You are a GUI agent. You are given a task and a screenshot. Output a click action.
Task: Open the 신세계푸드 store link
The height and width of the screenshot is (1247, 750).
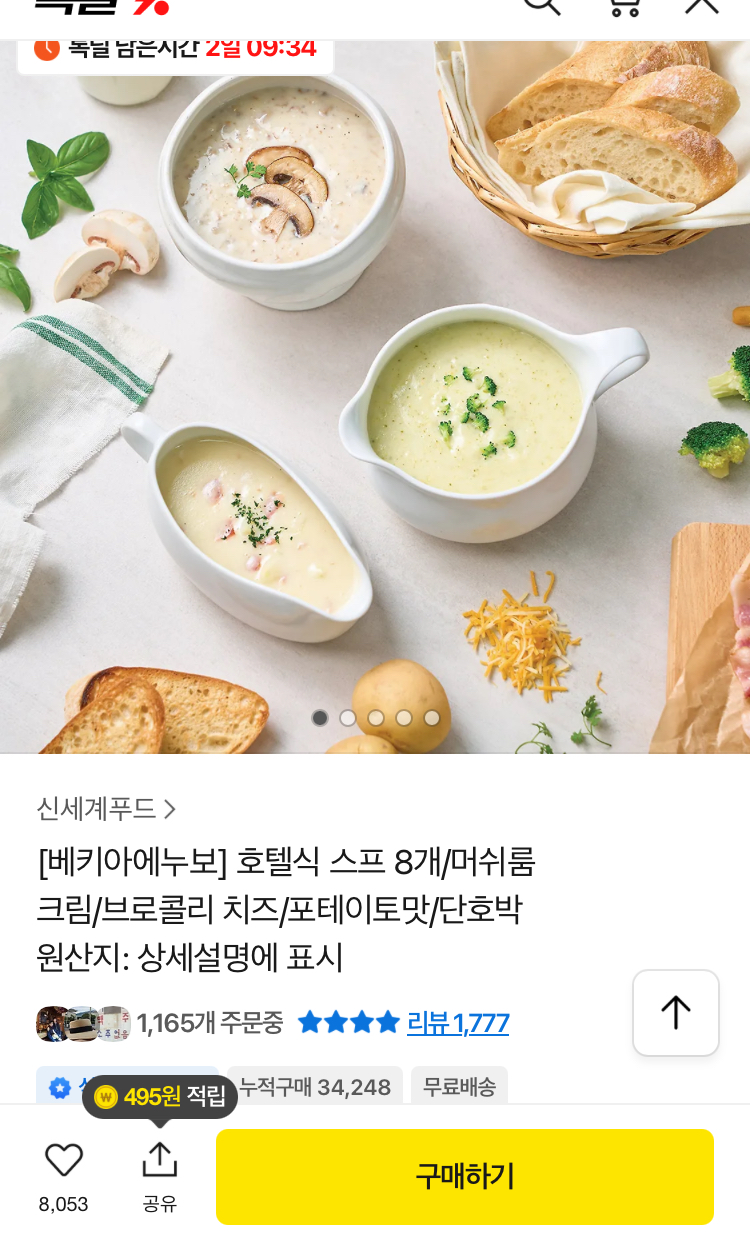pos(106,808)
